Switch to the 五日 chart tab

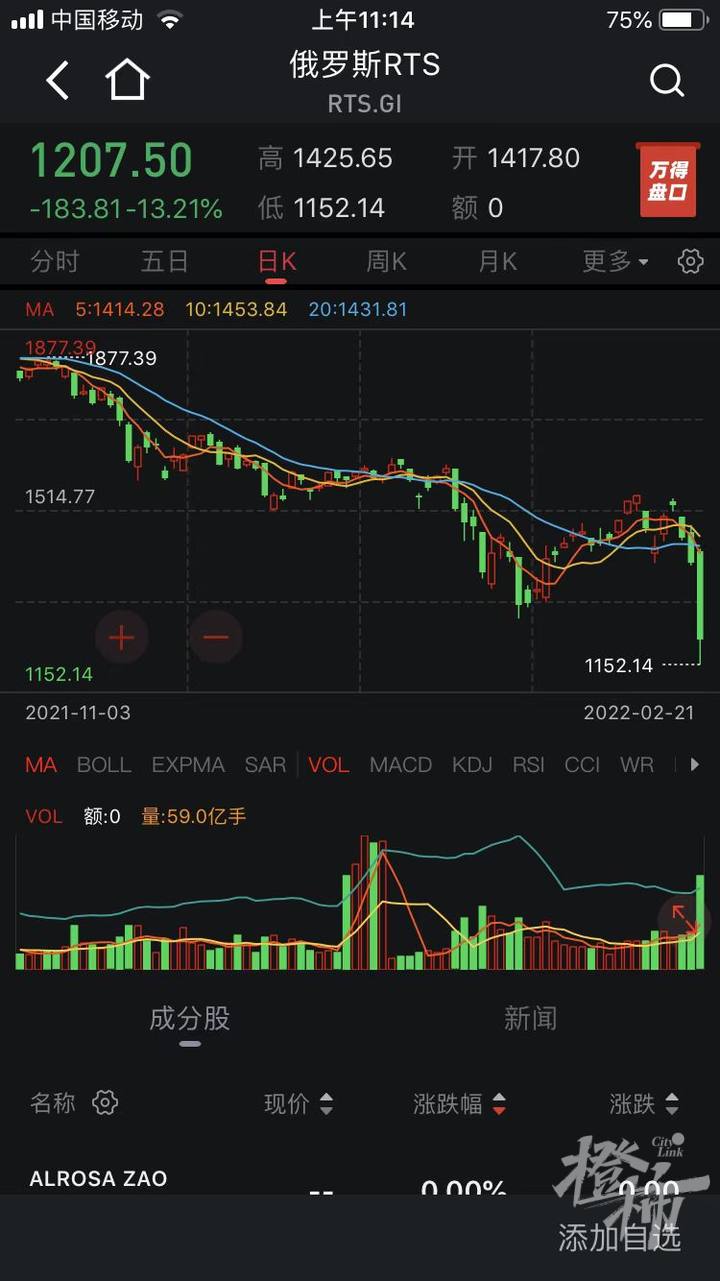pos(165,262)
